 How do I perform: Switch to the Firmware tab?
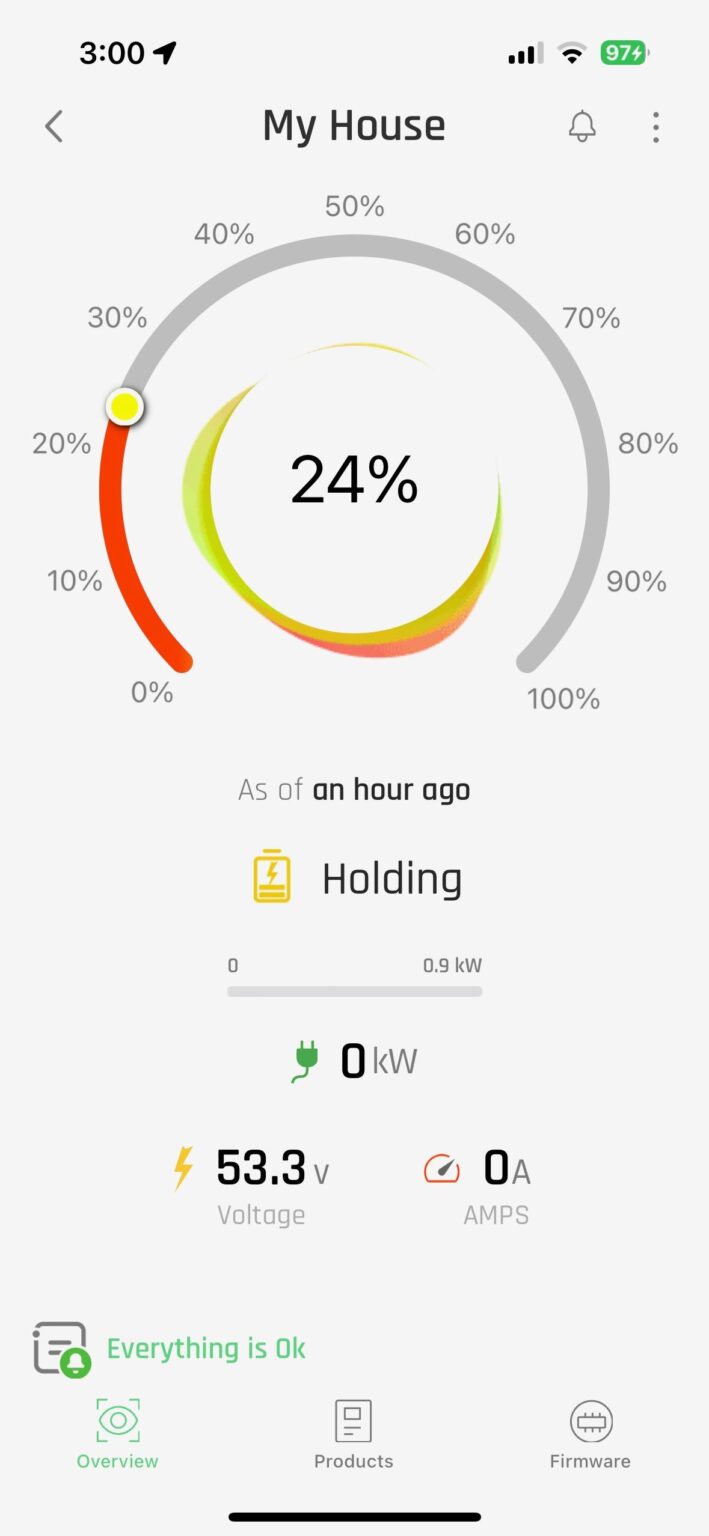(590, 1433)
